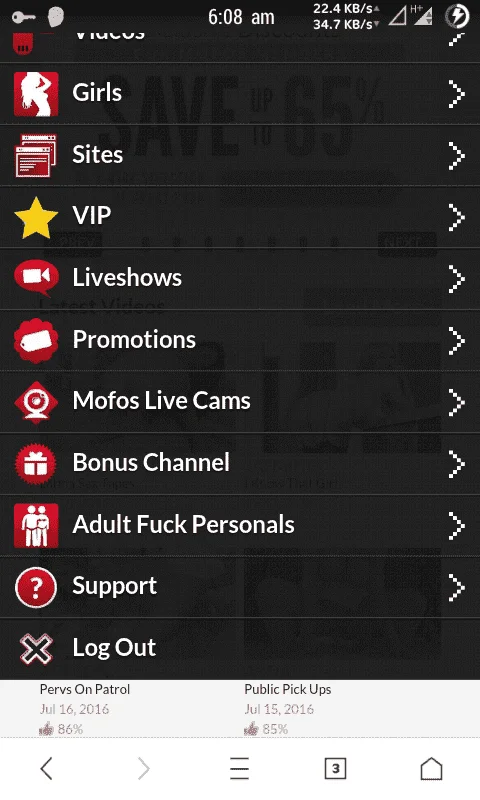This screenshot has height=800, width=480.
Task: Open the Girls menu row
Action: coord(240,94)
